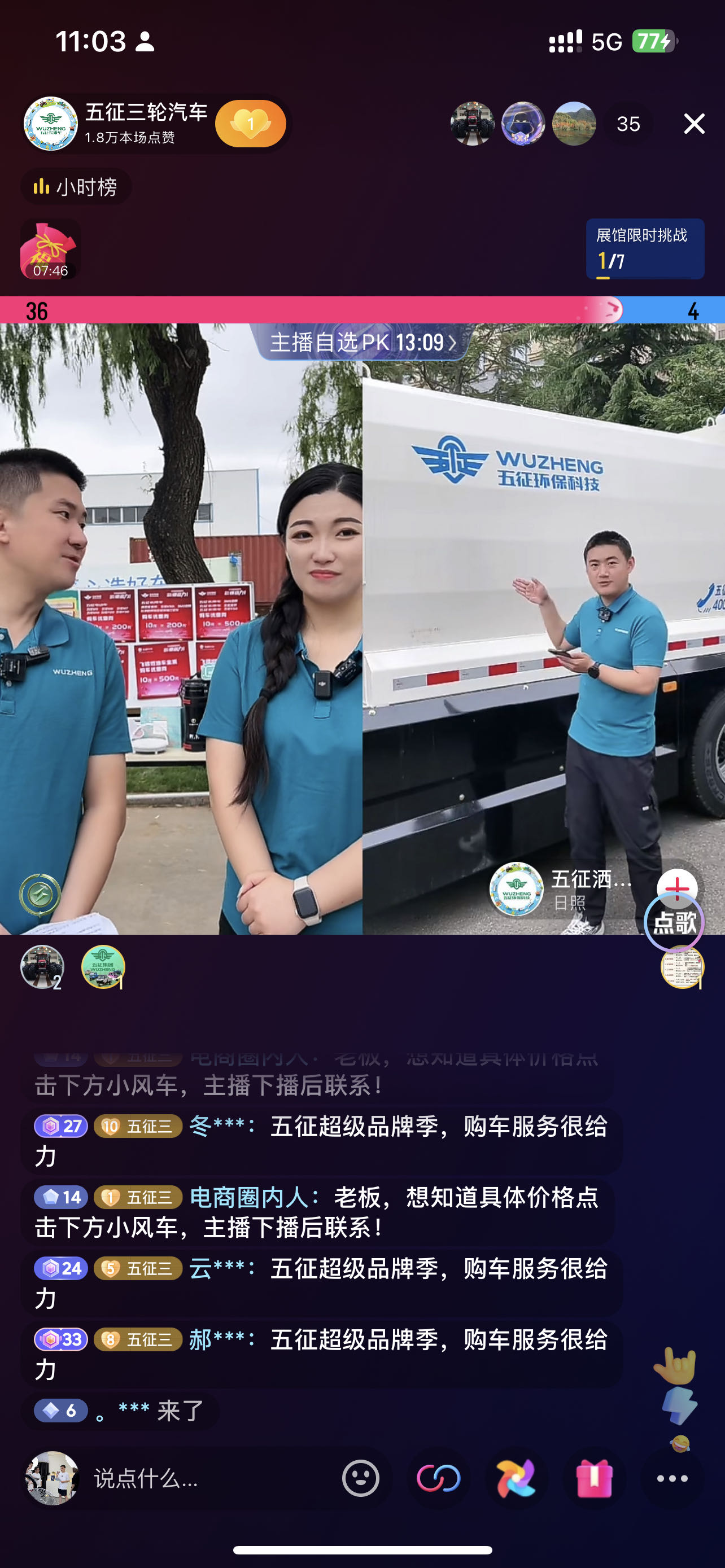Open the first PK contributor avatar

click(41, 967)
